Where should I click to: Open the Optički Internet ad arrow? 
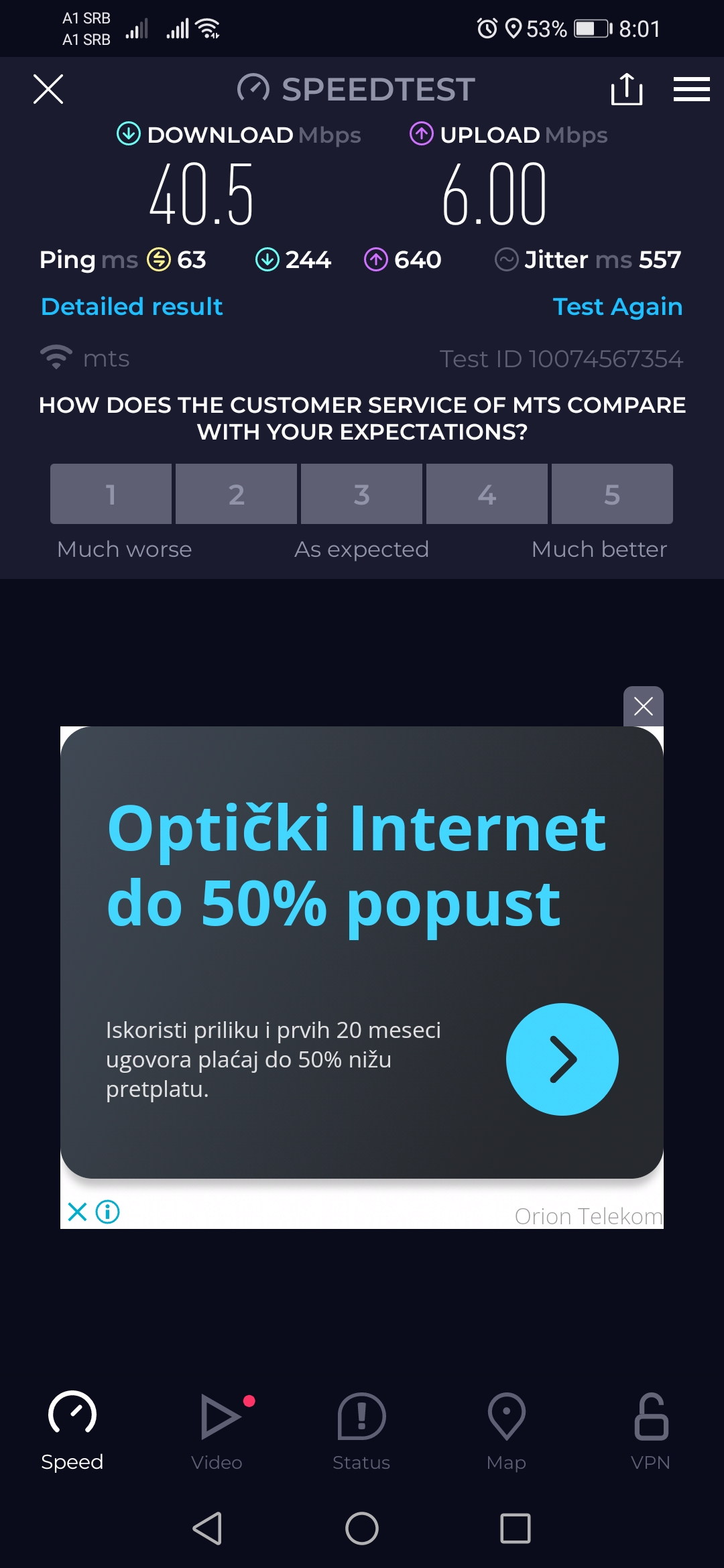click(x=562, y=1059)
